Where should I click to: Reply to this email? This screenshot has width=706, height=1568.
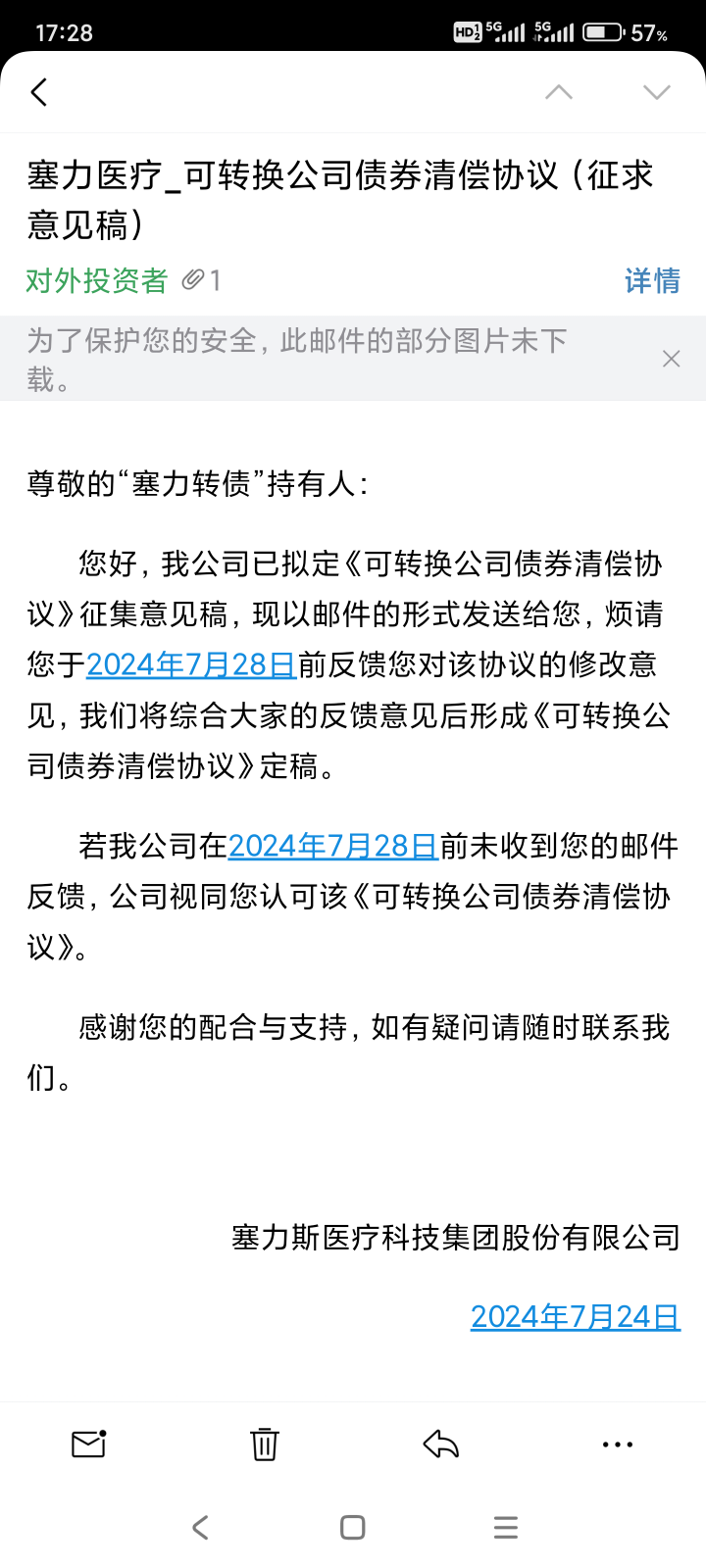click(441, 1444)
